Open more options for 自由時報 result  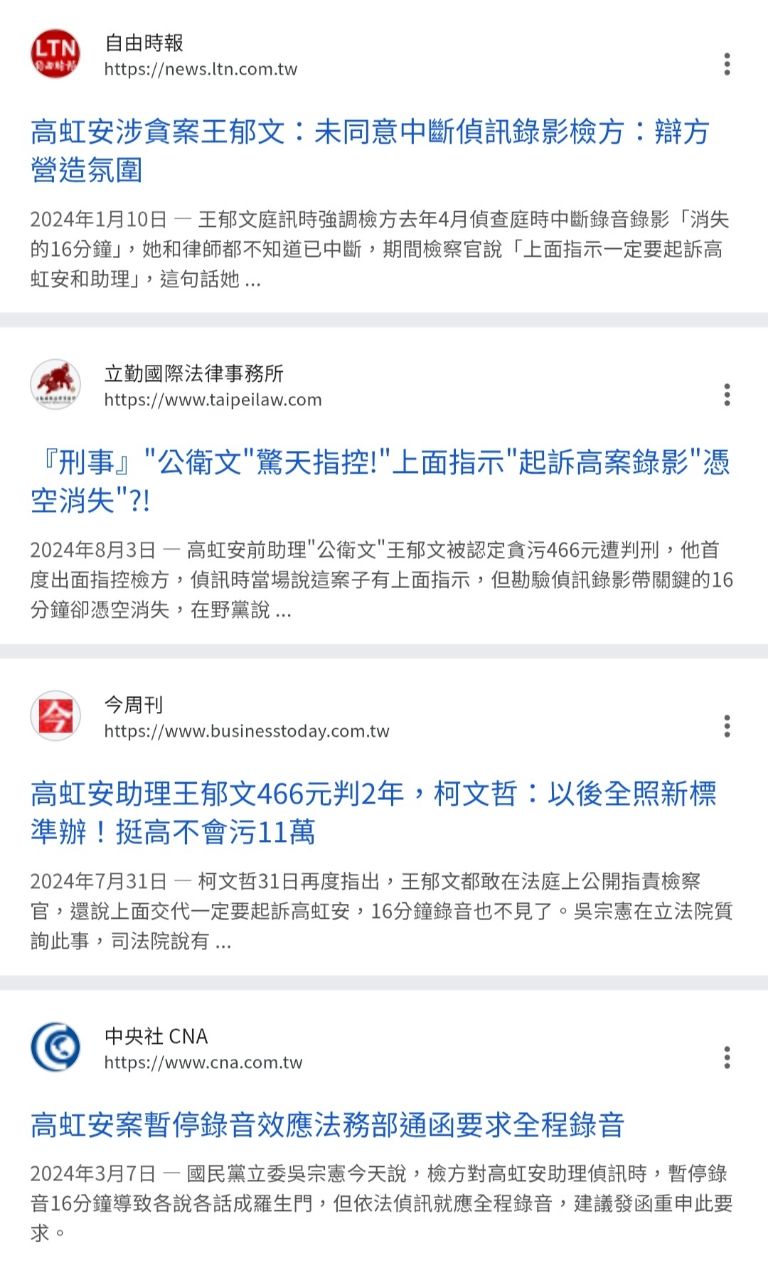(727, 65)
